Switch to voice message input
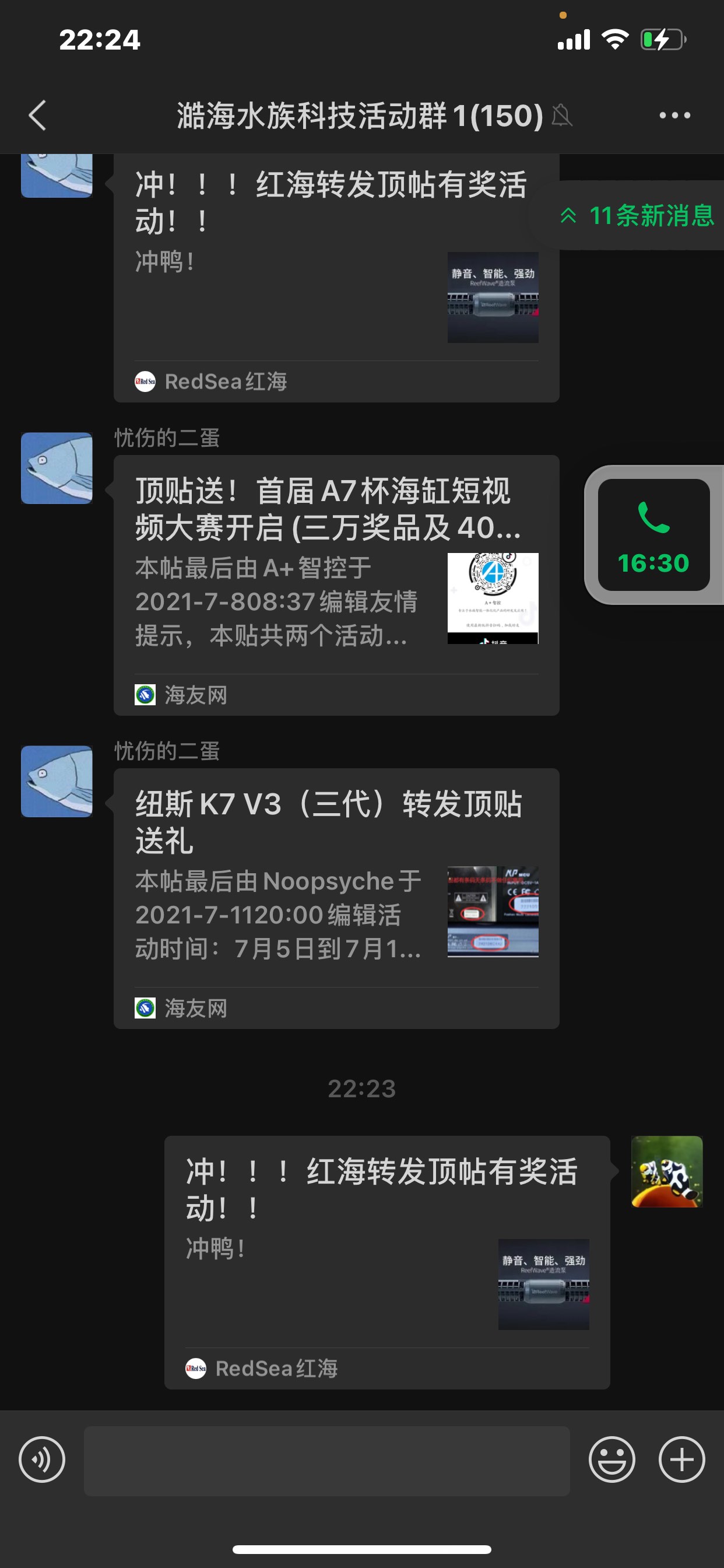The width and height of the screenshot is (724, 1568). coord(42,1459)
